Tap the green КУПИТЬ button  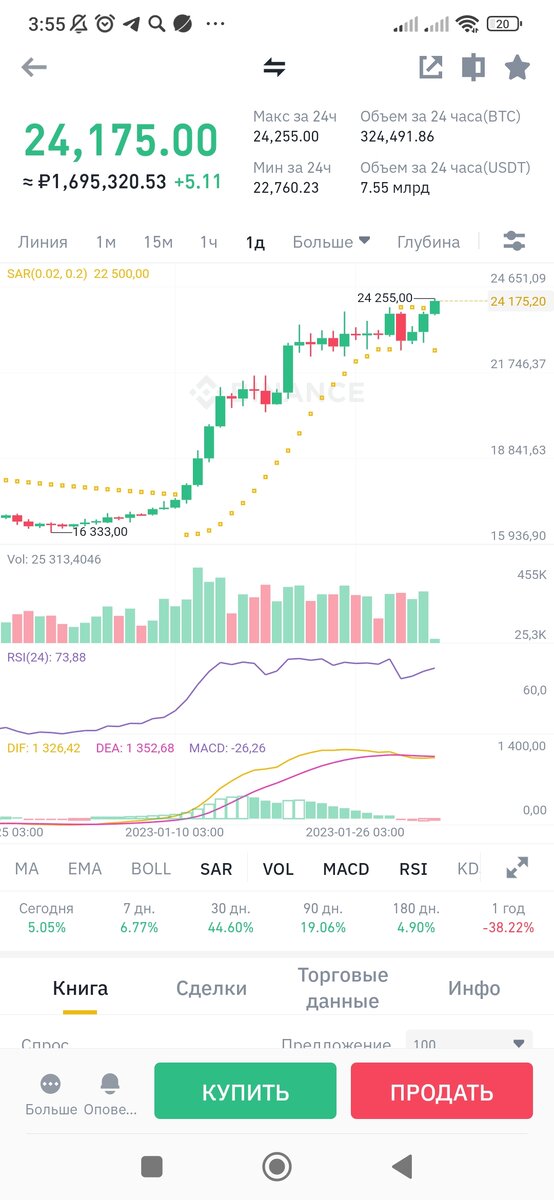pyautogui.click(x=245, y=1091)
